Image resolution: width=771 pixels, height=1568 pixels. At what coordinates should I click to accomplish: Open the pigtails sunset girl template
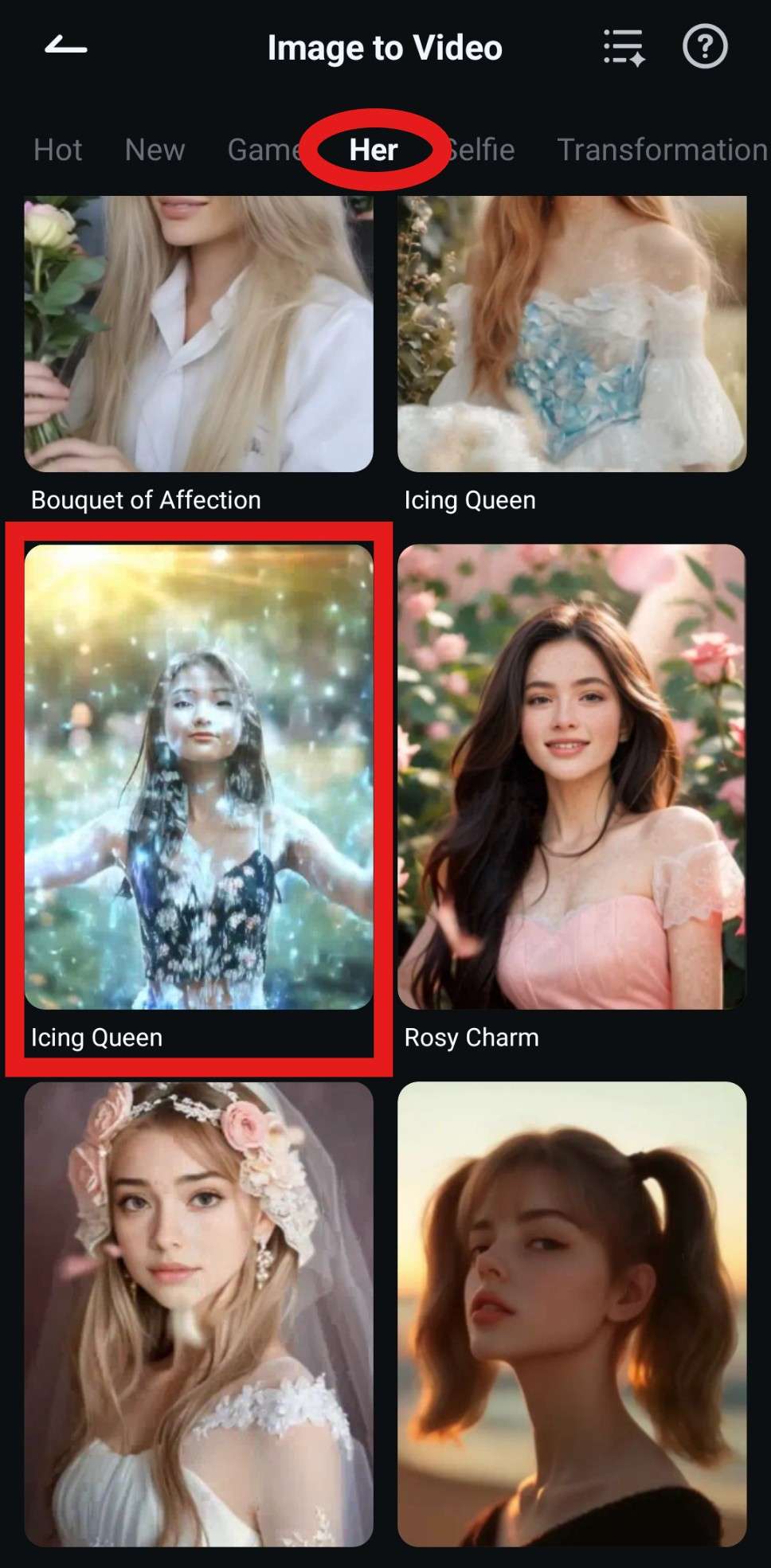coord(572,1314)
